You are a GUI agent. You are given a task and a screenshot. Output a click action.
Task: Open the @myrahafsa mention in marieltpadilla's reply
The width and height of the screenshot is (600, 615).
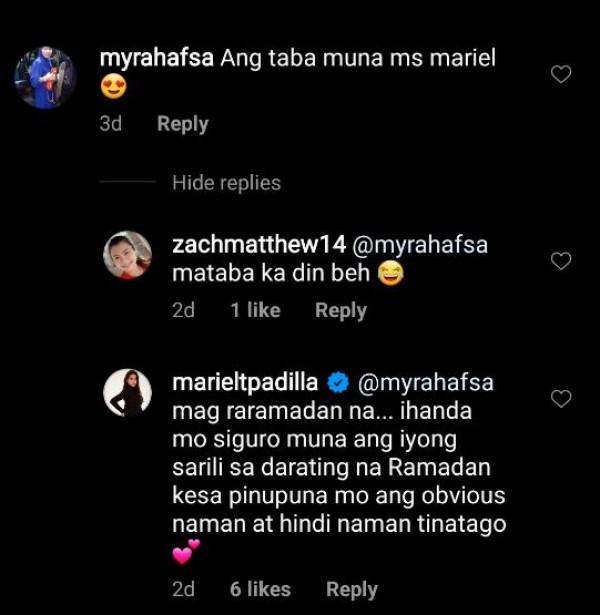coord(425,383)
